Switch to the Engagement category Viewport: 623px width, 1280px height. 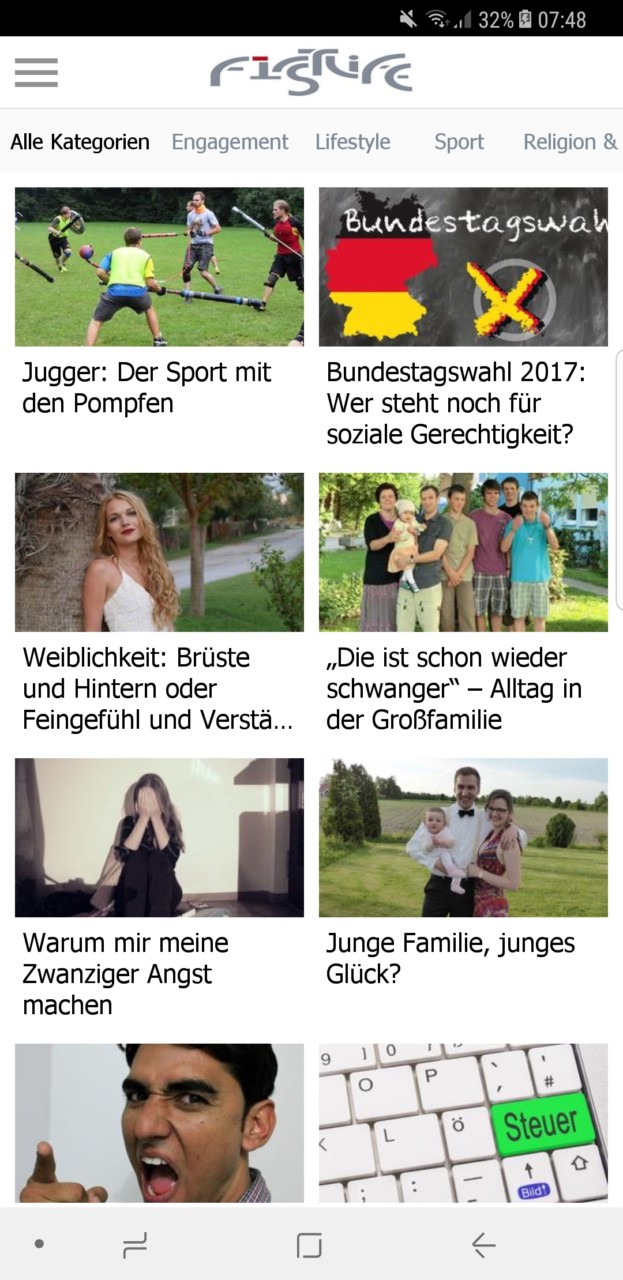[x=230, y=142]
